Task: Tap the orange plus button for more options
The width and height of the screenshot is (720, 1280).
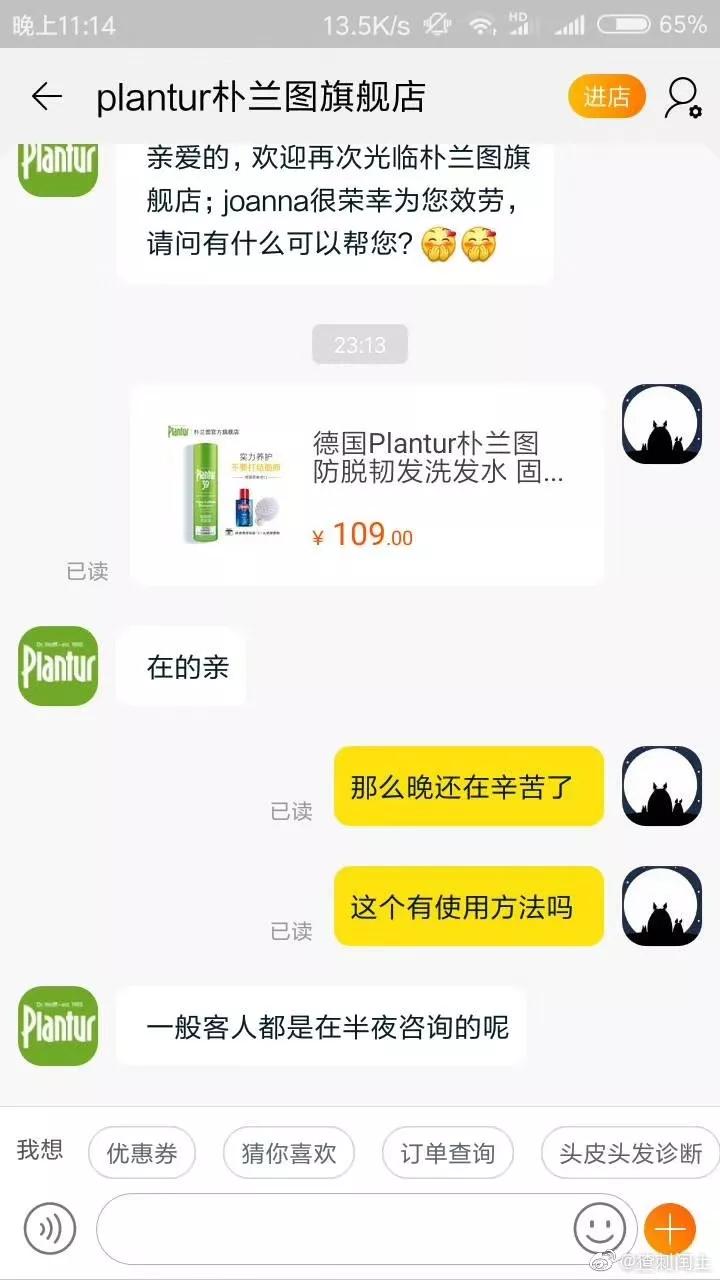Action: [668, 1228]
